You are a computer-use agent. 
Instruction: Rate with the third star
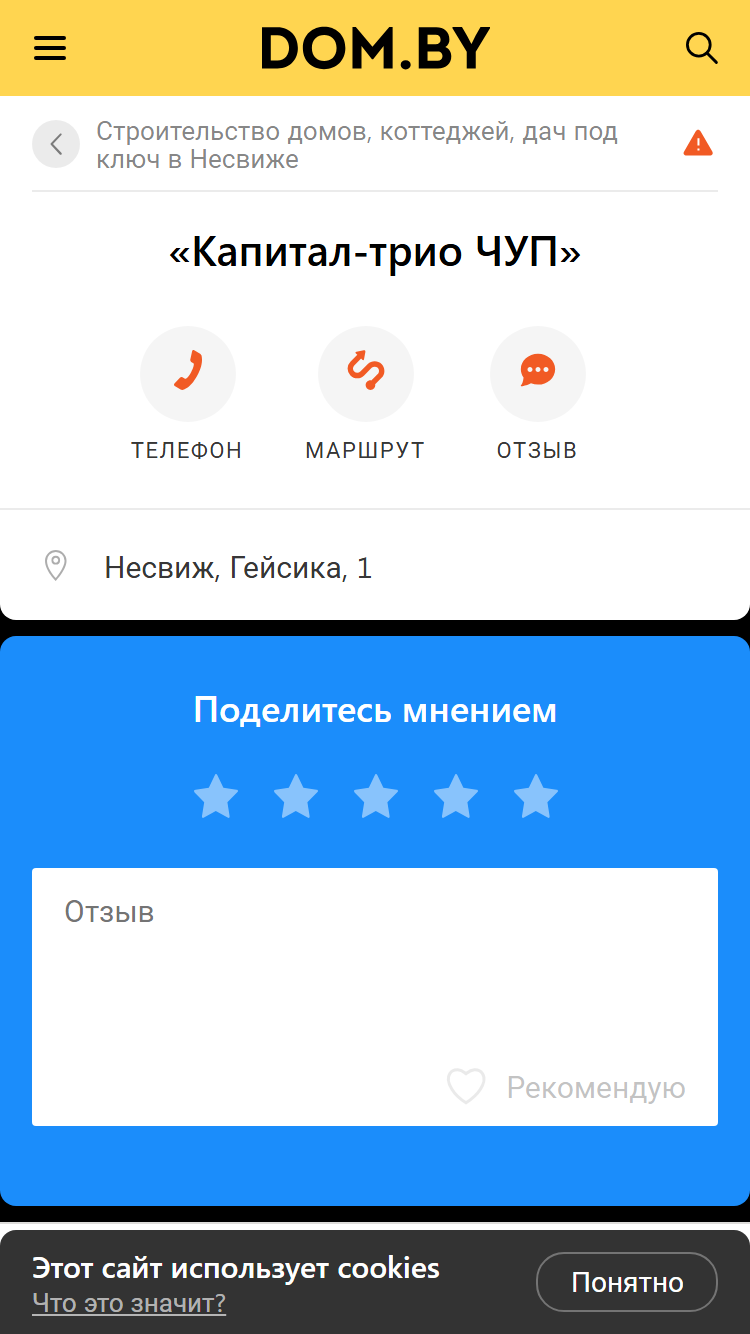[x=376, y=797]
